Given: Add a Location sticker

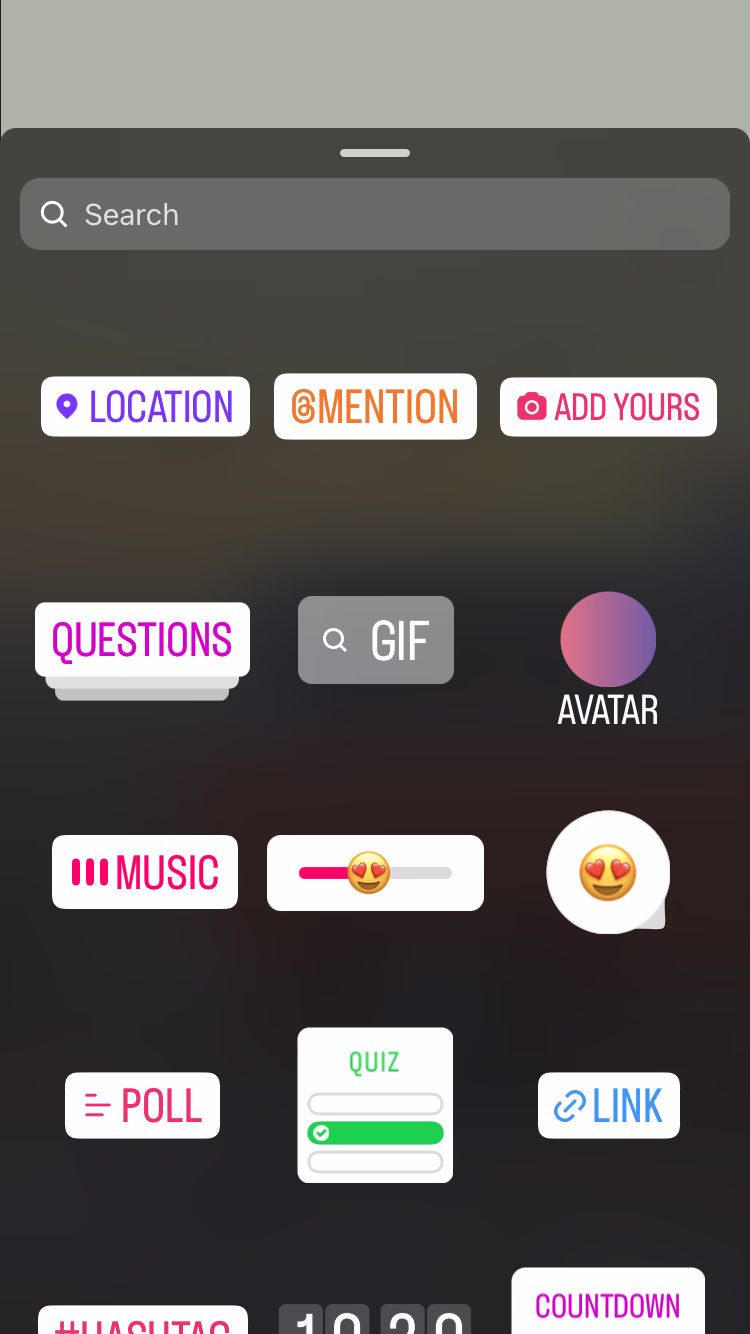Looking at the screenshot, I should tap(145, 407).
